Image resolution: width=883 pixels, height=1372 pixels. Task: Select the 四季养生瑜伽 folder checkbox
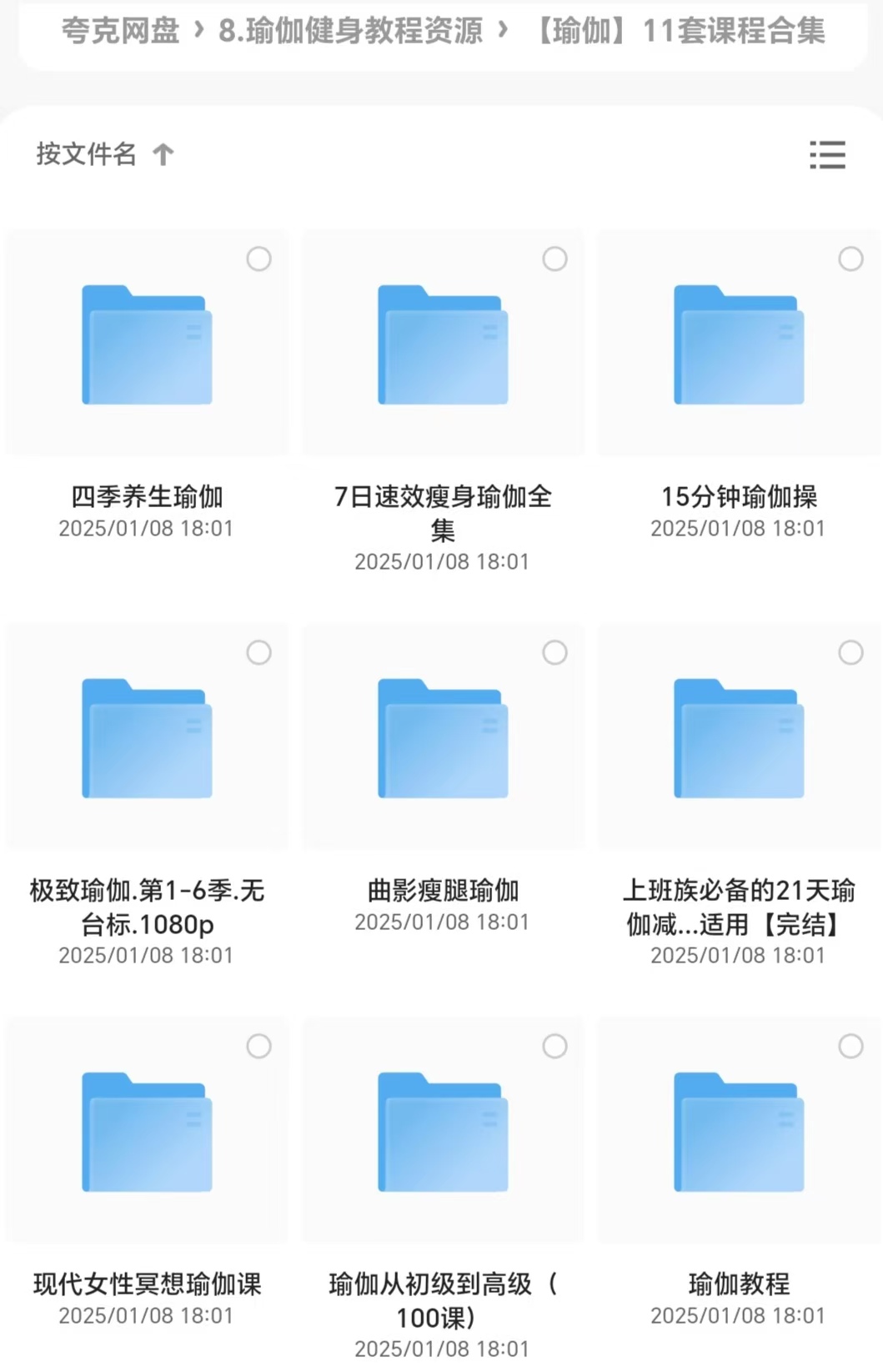(259, 259)
